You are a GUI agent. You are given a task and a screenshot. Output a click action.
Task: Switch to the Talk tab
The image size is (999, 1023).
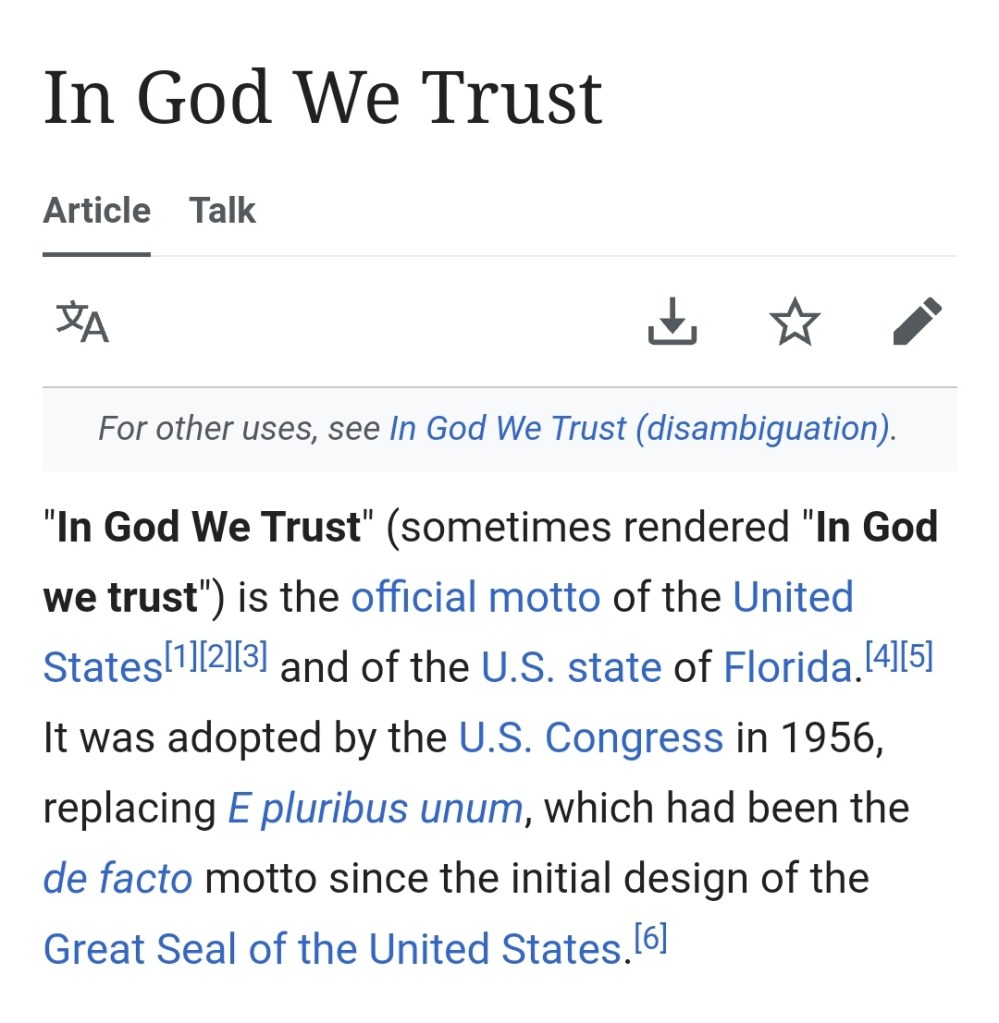pyautogui.click(x=222, y=211)
